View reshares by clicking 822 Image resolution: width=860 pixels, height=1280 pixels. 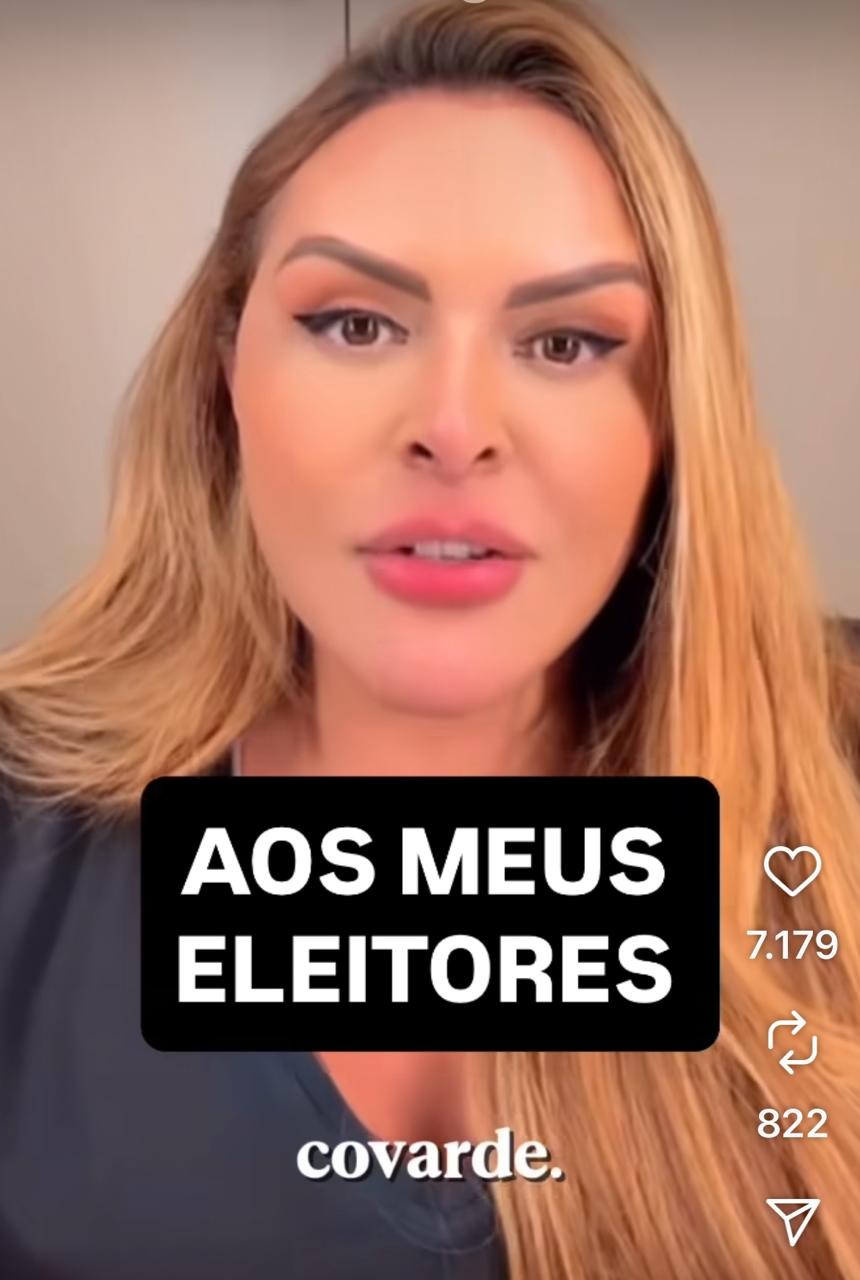(793, 1124)
